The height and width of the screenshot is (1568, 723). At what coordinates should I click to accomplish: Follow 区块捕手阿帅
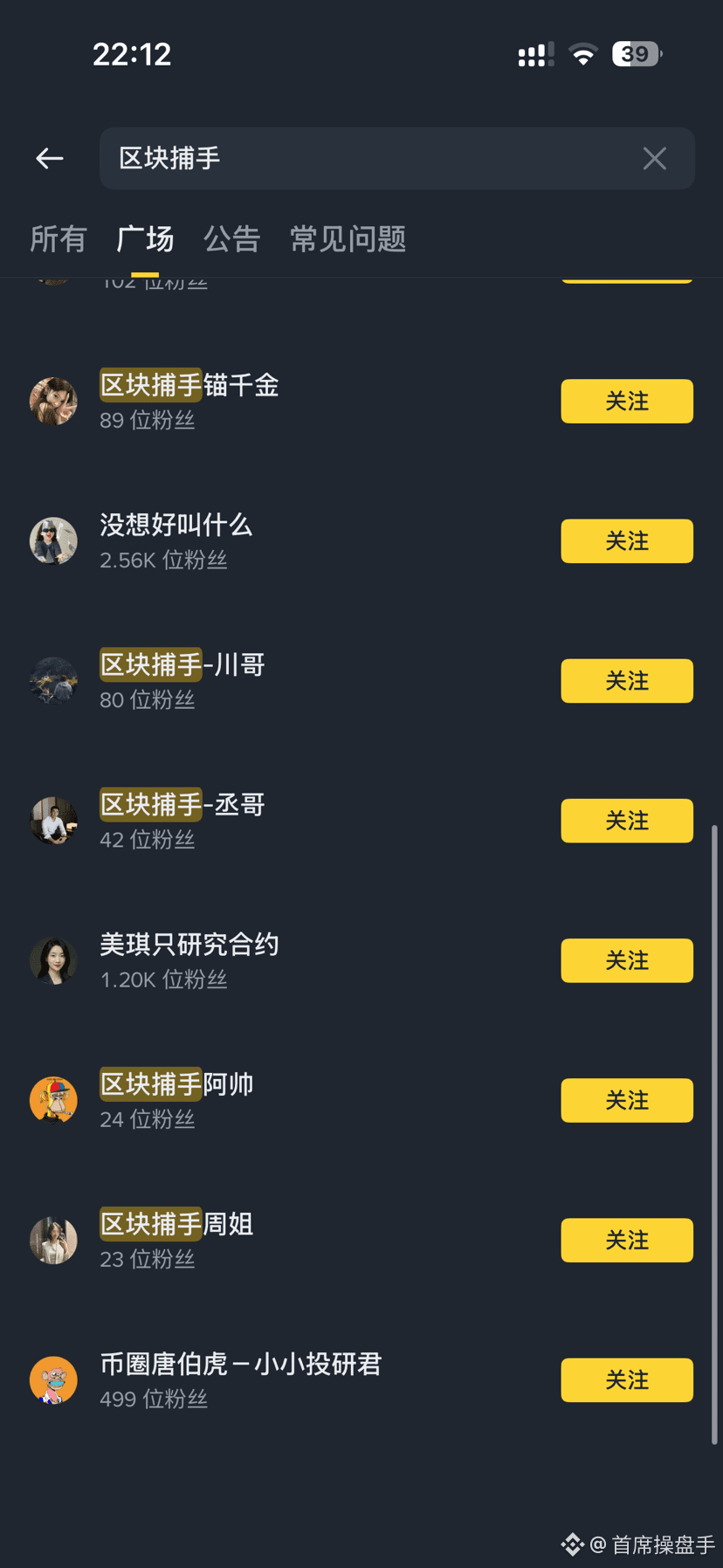click(627, 1100)
